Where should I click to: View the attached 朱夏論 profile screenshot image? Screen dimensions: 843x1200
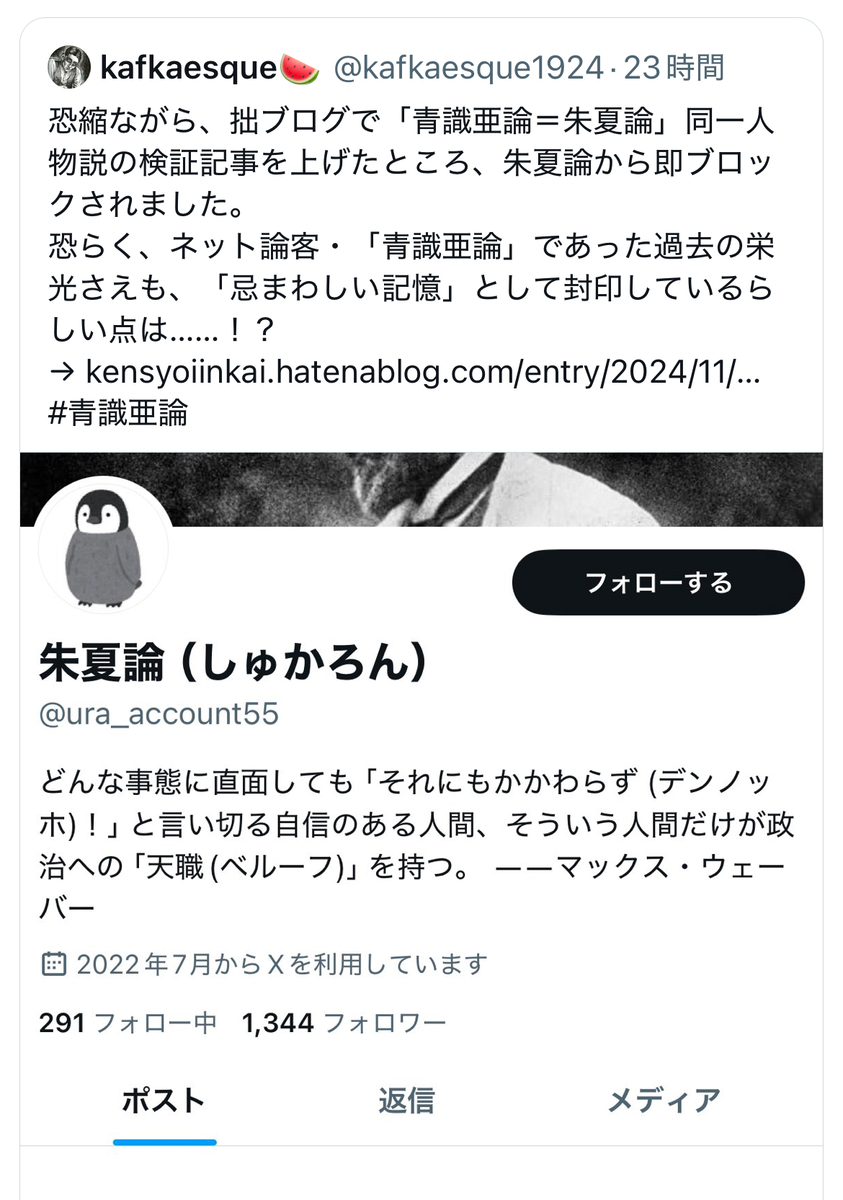coord(421,800)
